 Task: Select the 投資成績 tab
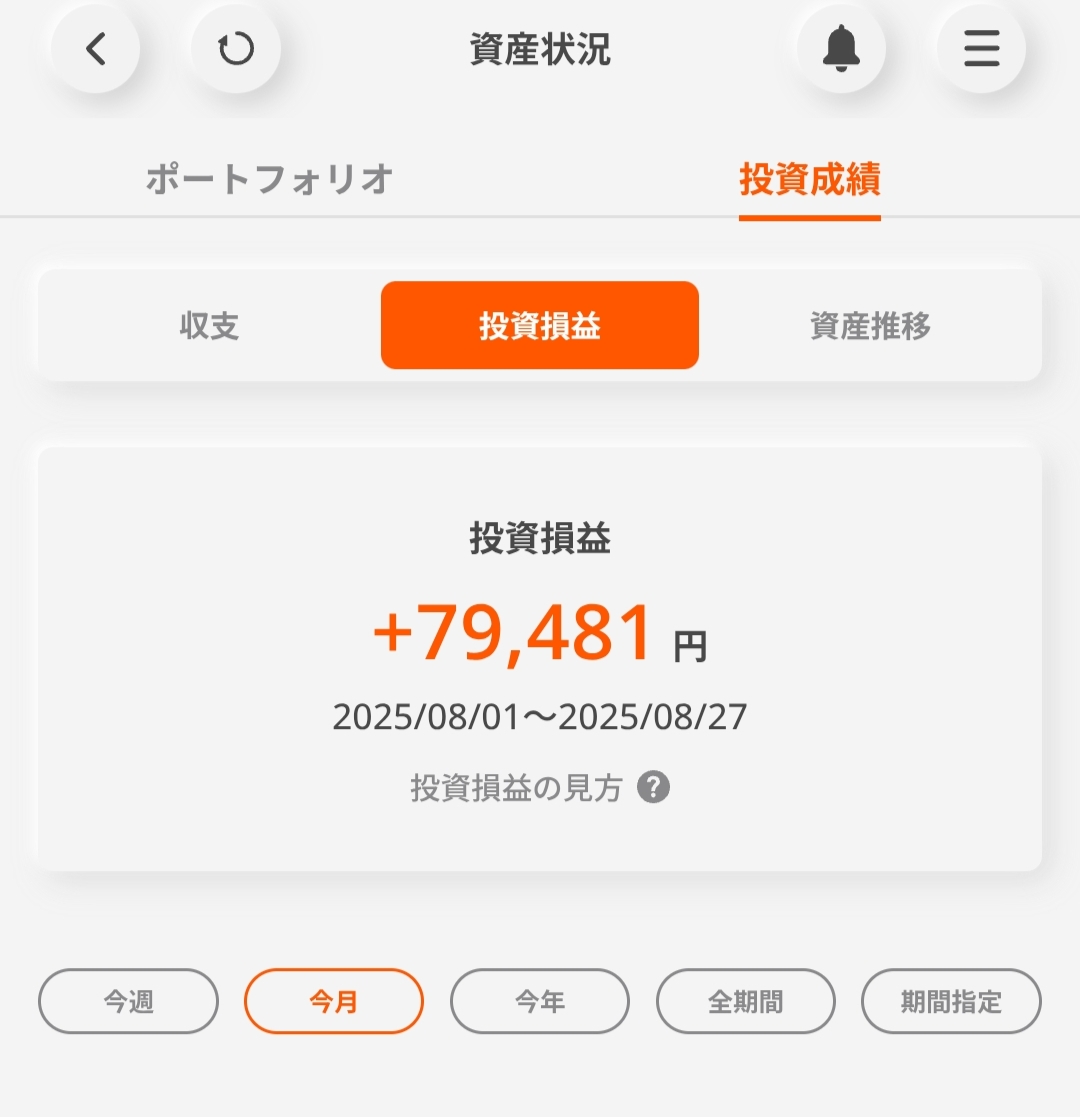(809, 180)
